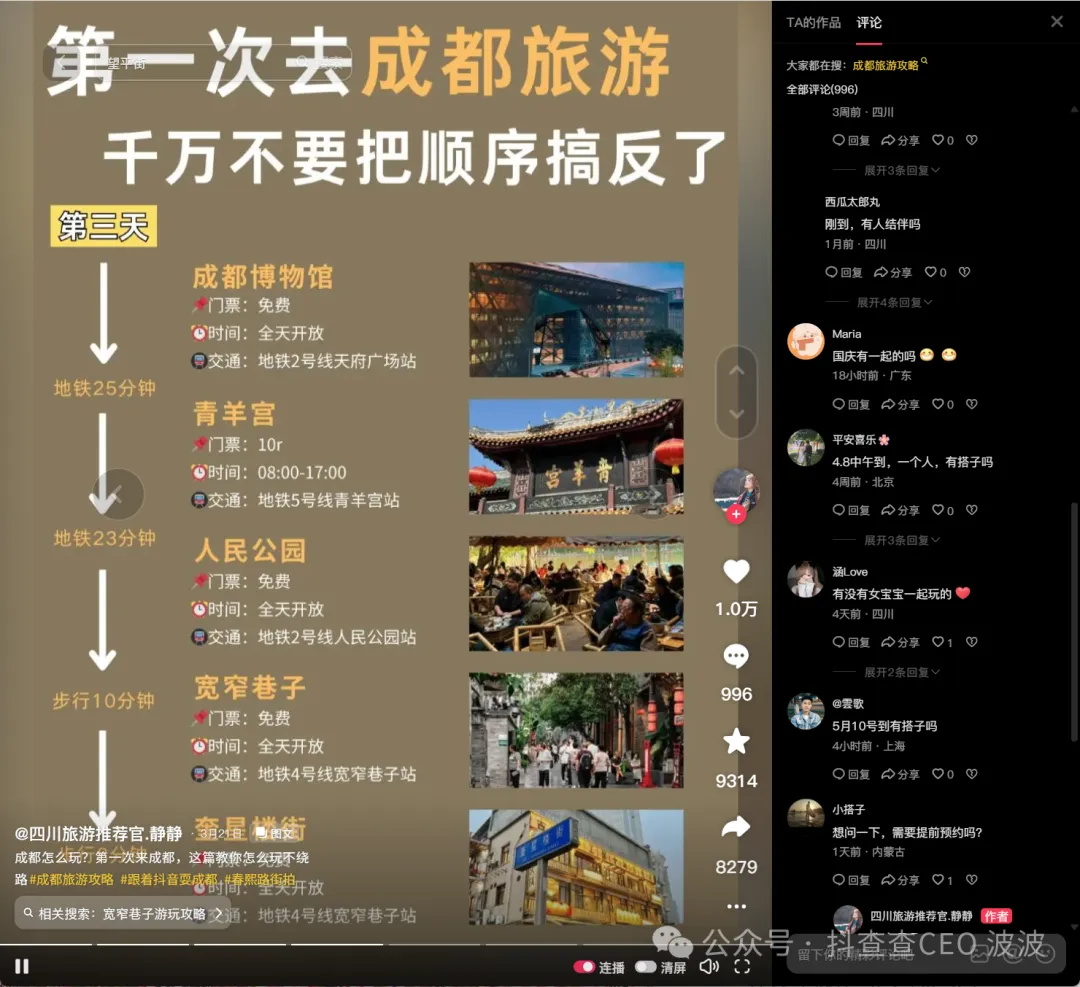This screenshot has width=1080, height=987.
Task: Reply to Maria's comment
Action: tap(851, 404)
